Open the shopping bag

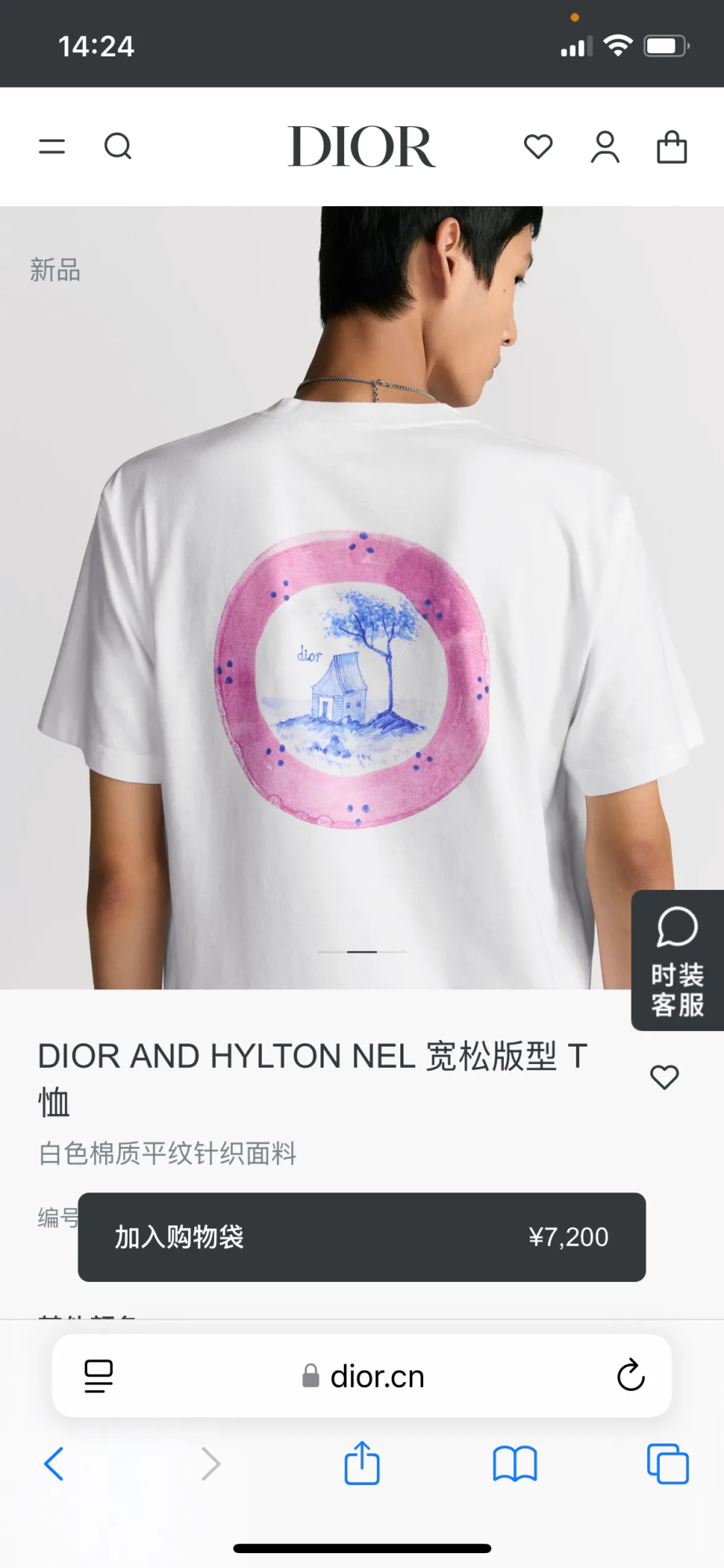(x=672, y=147)
